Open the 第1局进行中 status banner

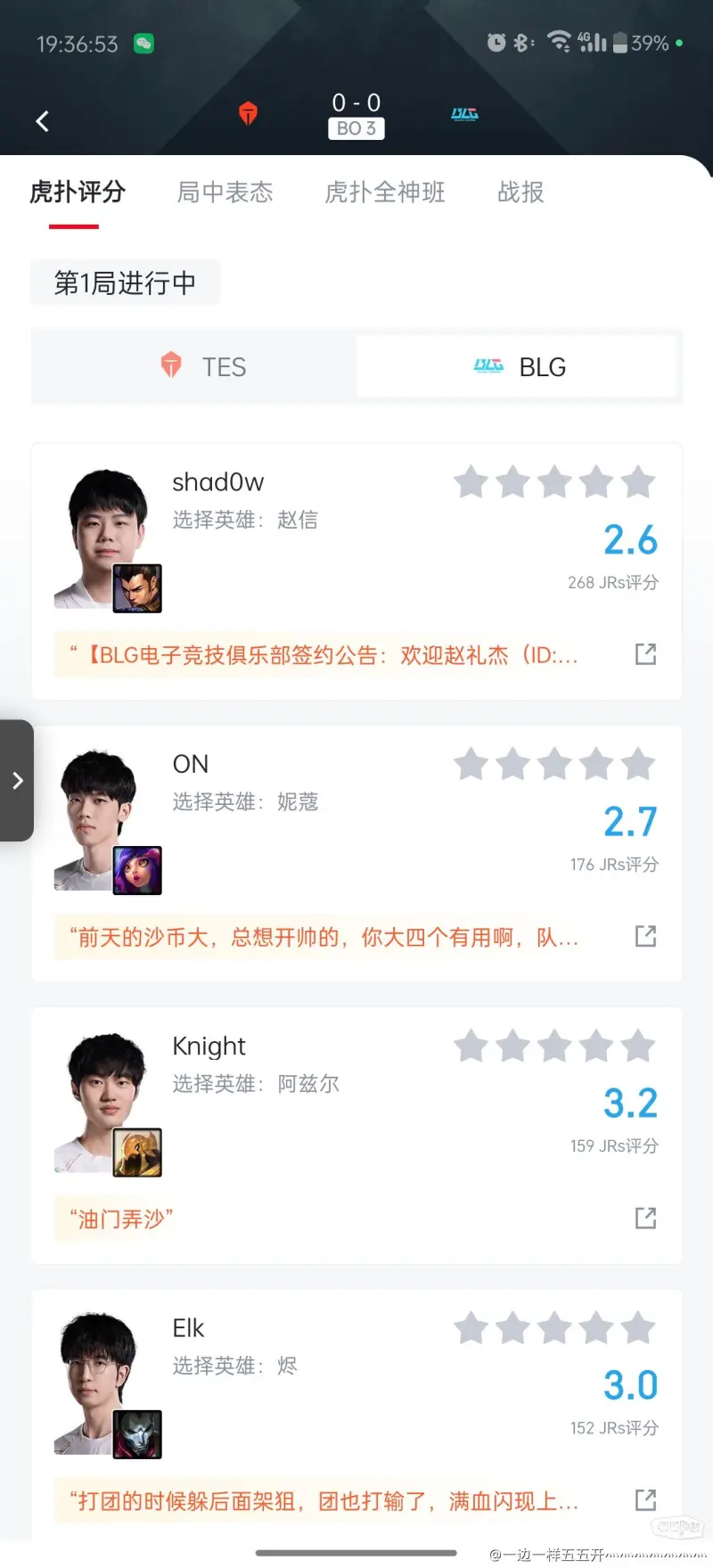(x=125, y=282)
